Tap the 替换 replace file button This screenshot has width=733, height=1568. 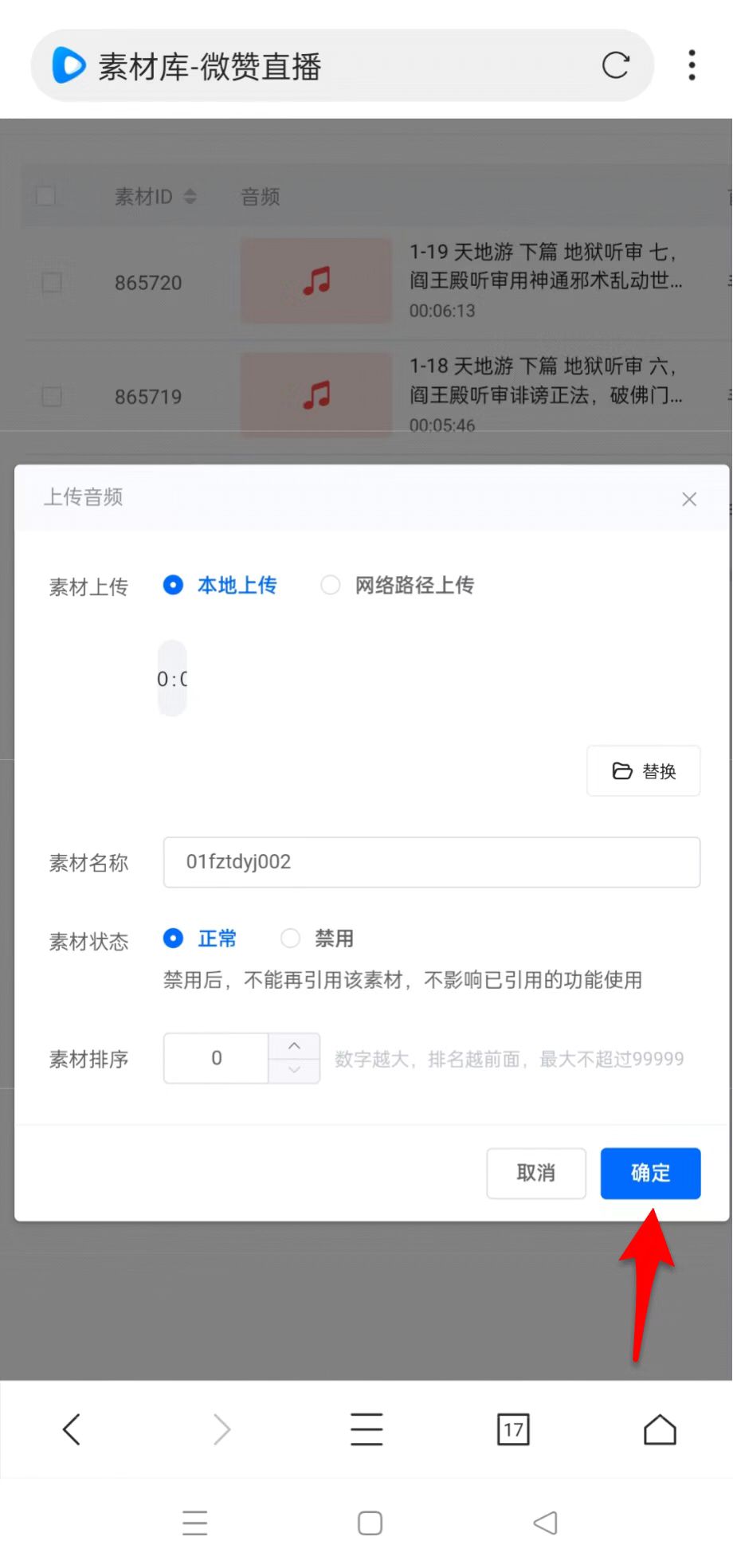(644, 771)
